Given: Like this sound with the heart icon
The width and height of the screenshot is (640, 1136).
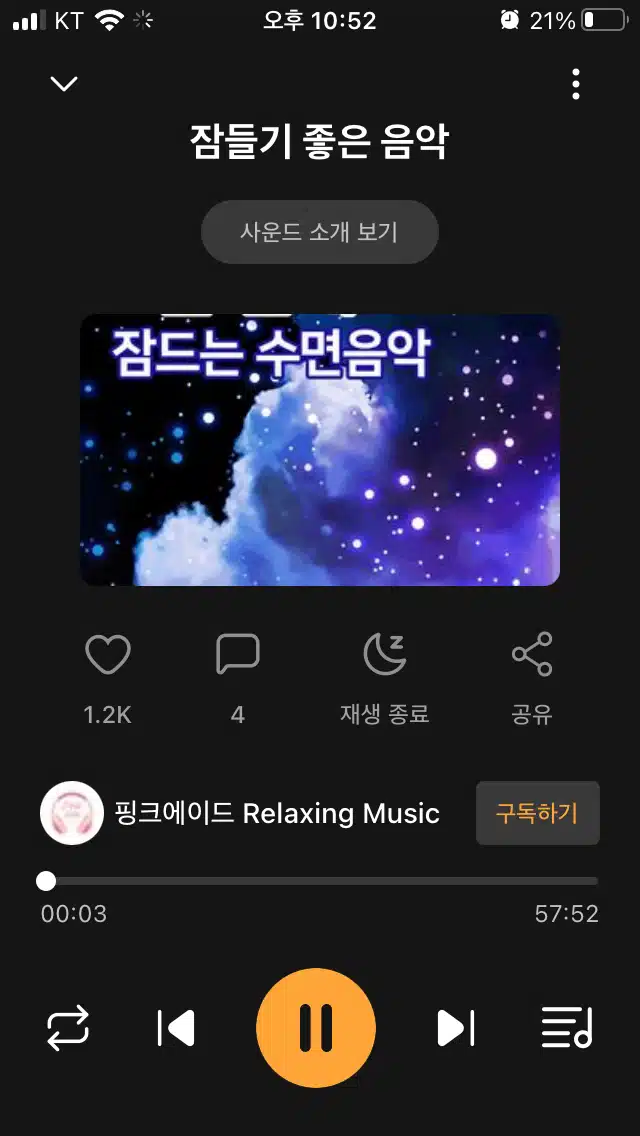Looking at the screenshot, I should tap(108, 654).
